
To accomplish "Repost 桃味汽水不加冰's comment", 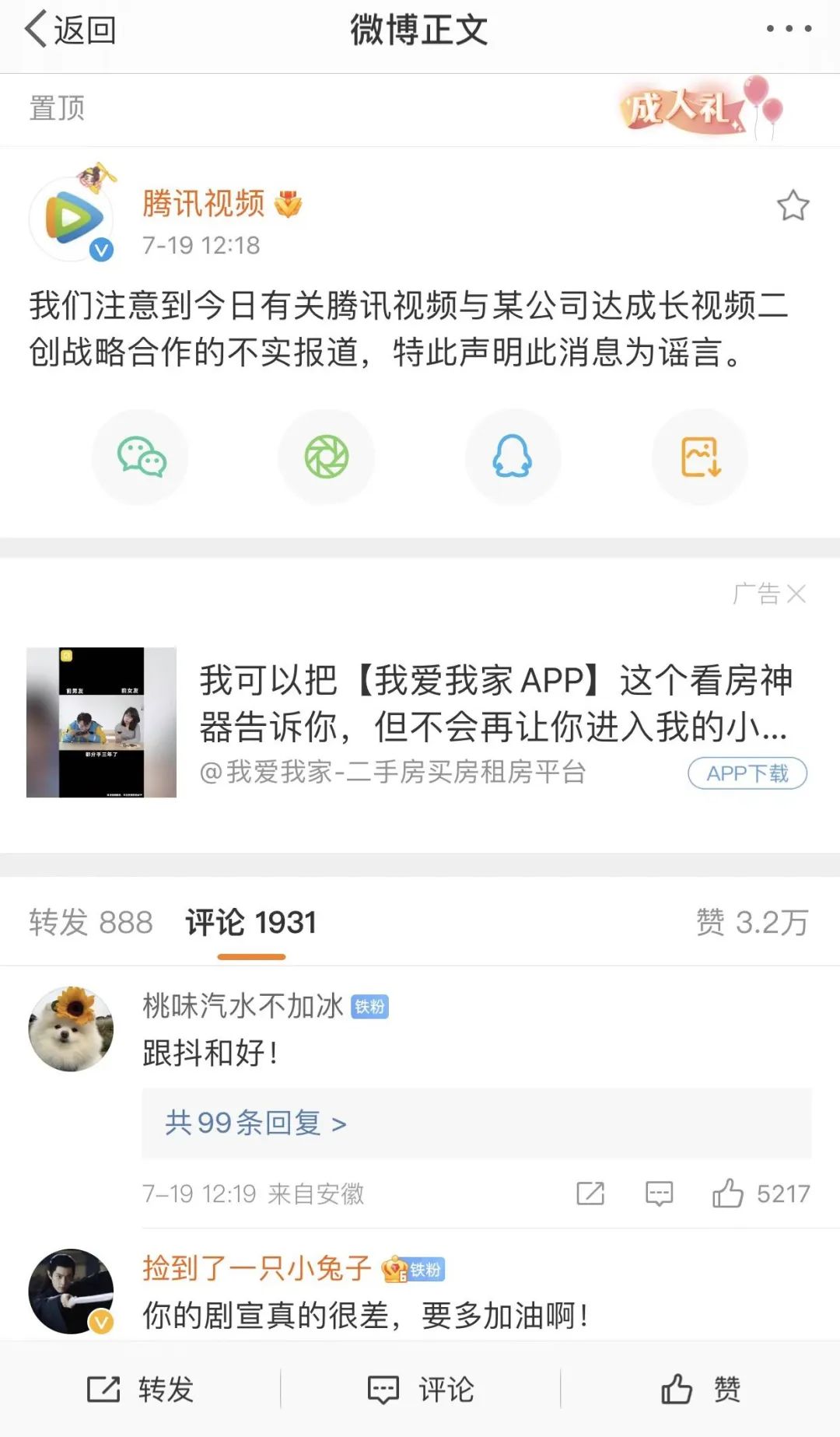I will coord(590,1193).
